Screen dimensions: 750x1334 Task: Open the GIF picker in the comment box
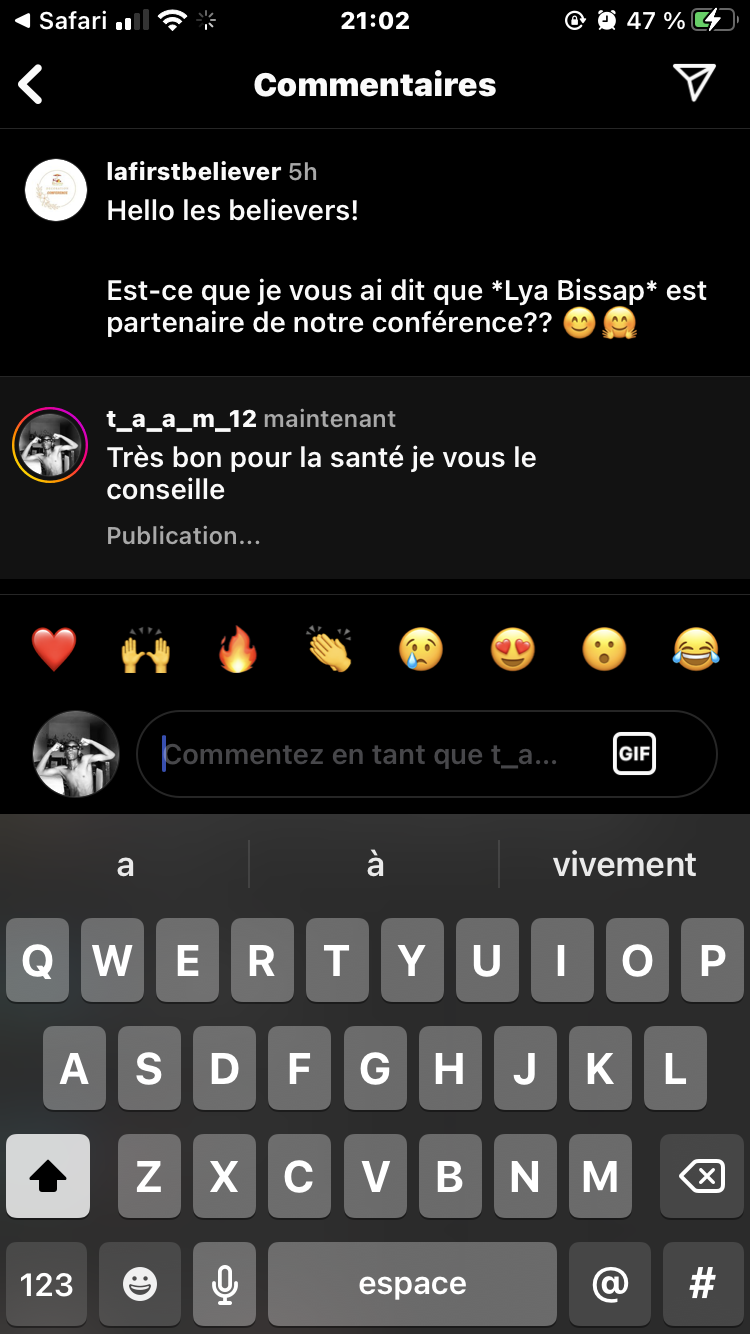[634, 754]
